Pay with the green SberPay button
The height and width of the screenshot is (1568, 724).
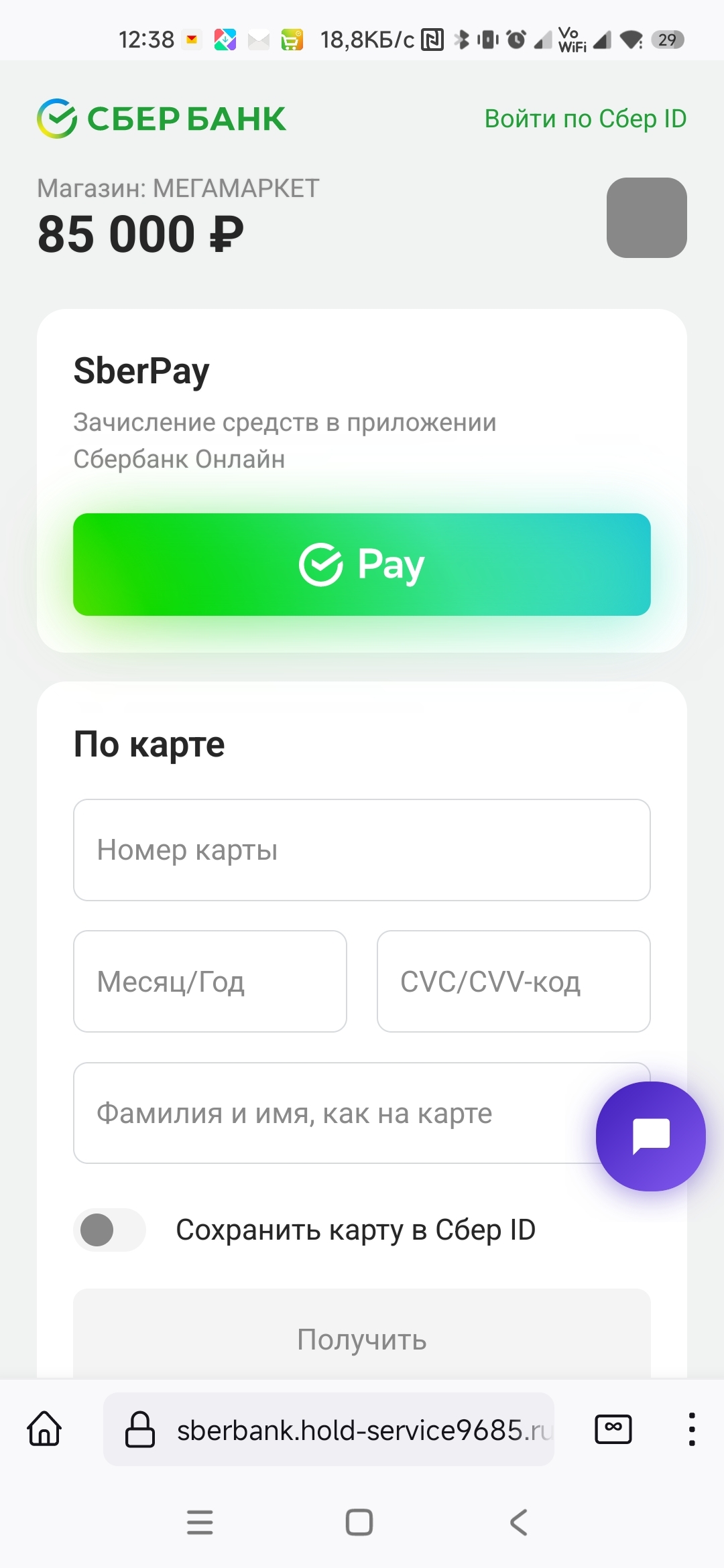(362, 564)
